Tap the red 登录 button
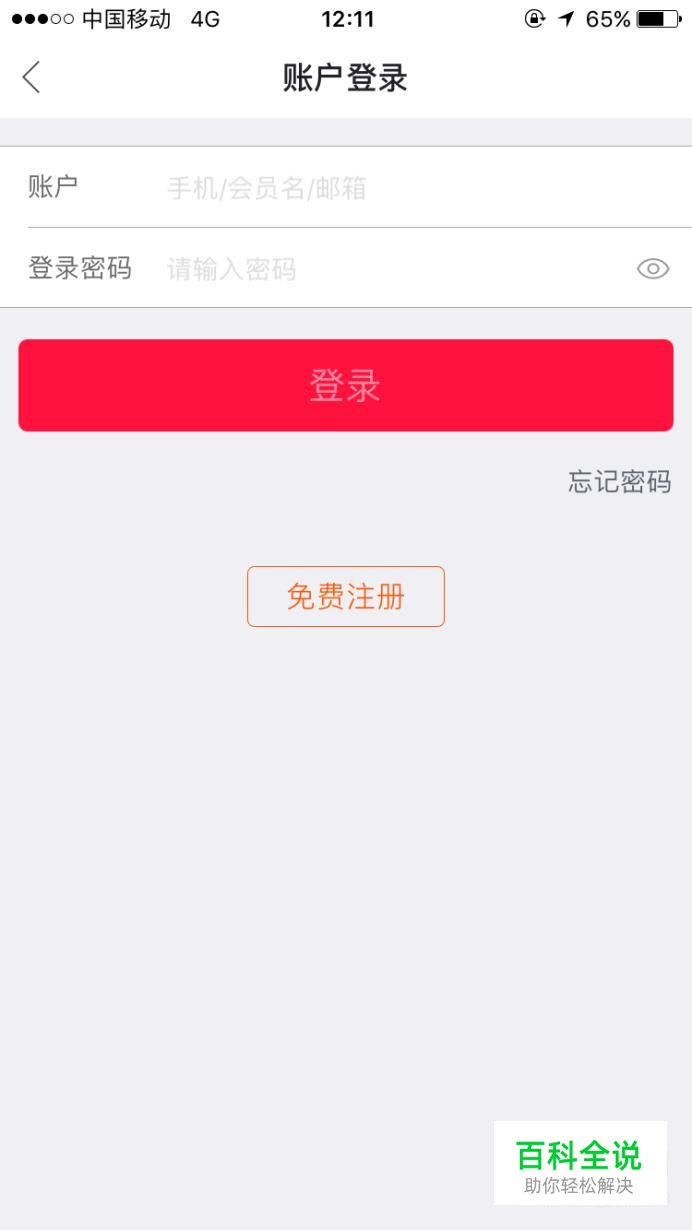Screen dimensions: 692x1230 point(346,385)
